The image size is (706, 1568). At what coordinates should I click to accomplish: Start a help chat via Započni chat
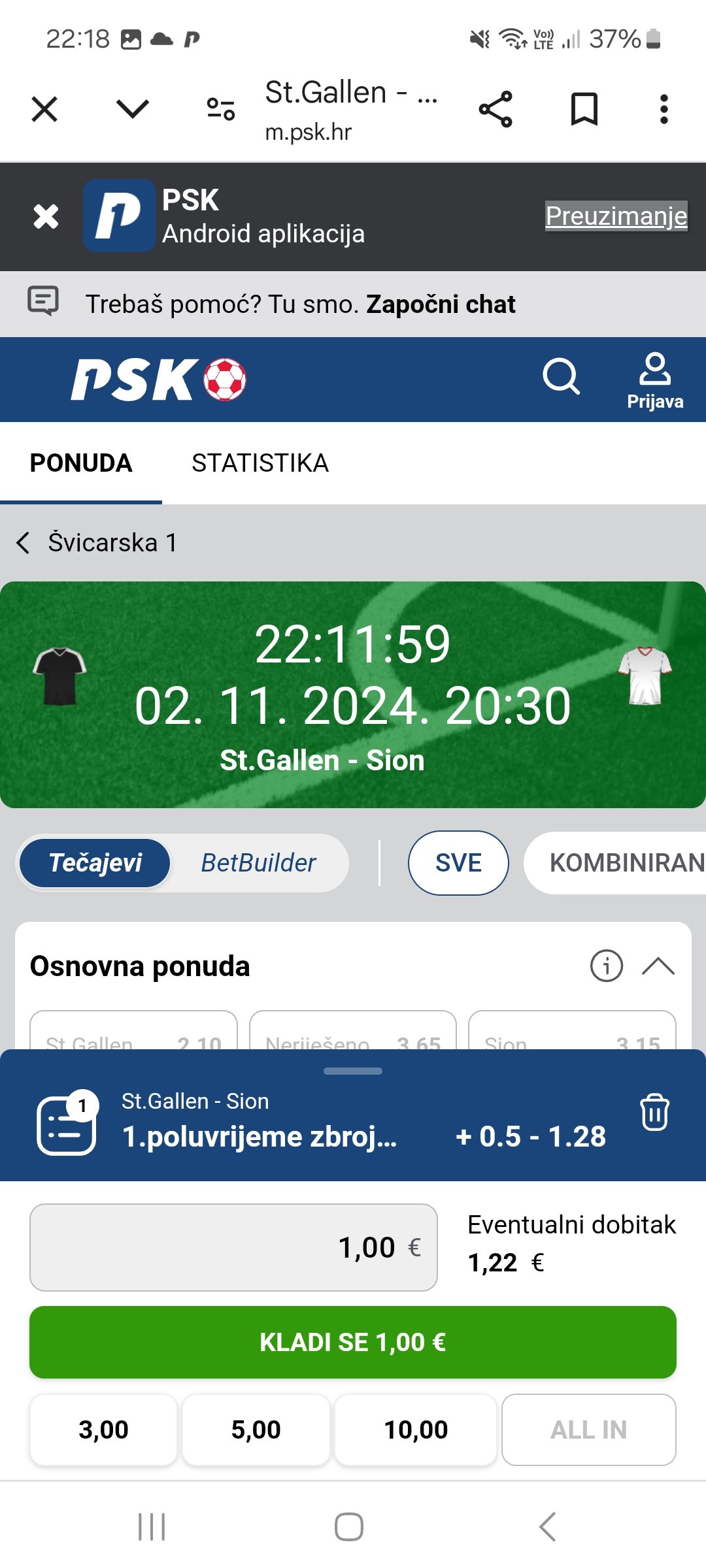coord(441,304)
